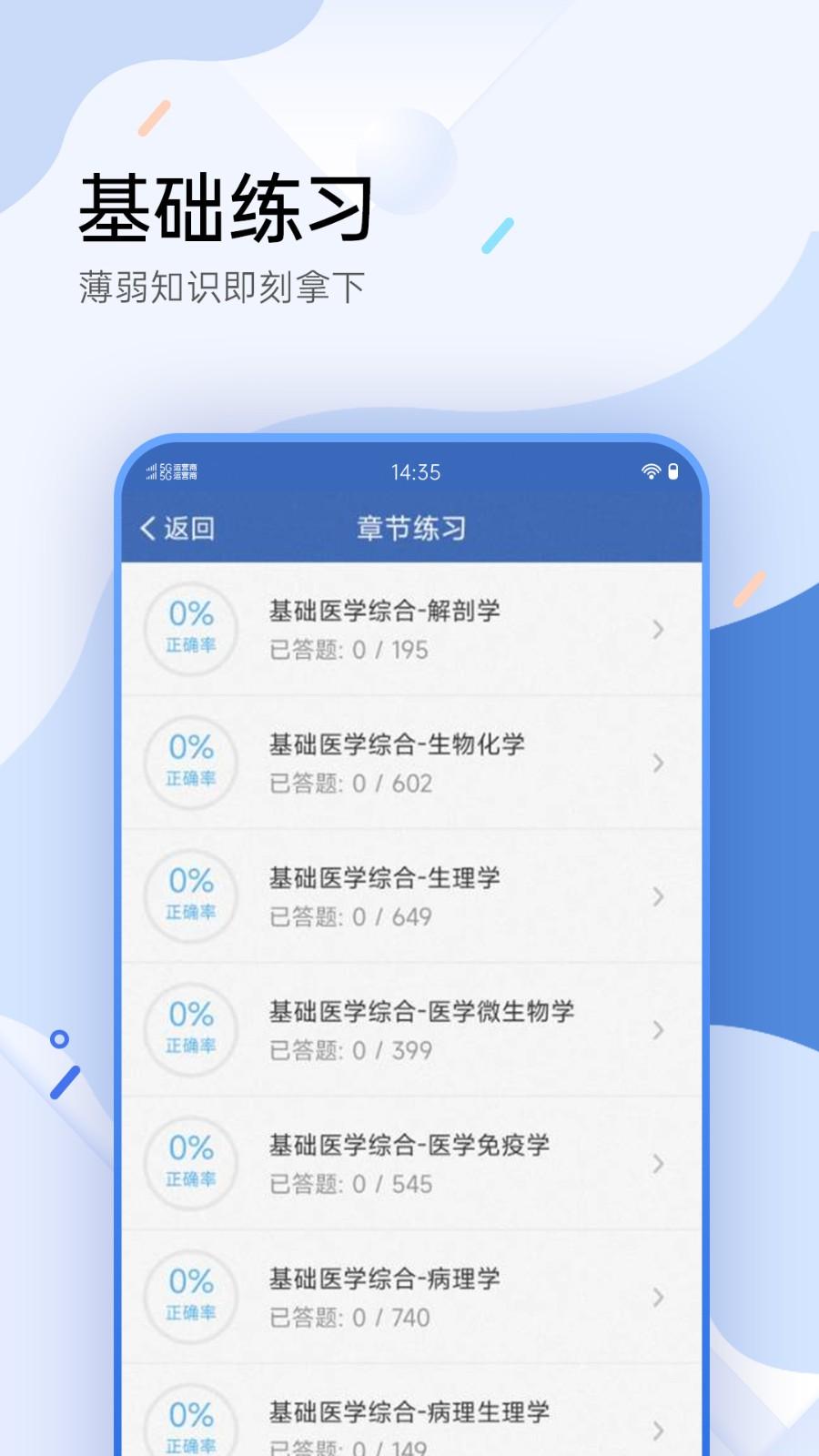
Task: Tap the 正确率 progress ring for 生理学
Action: tap(189, 896)
